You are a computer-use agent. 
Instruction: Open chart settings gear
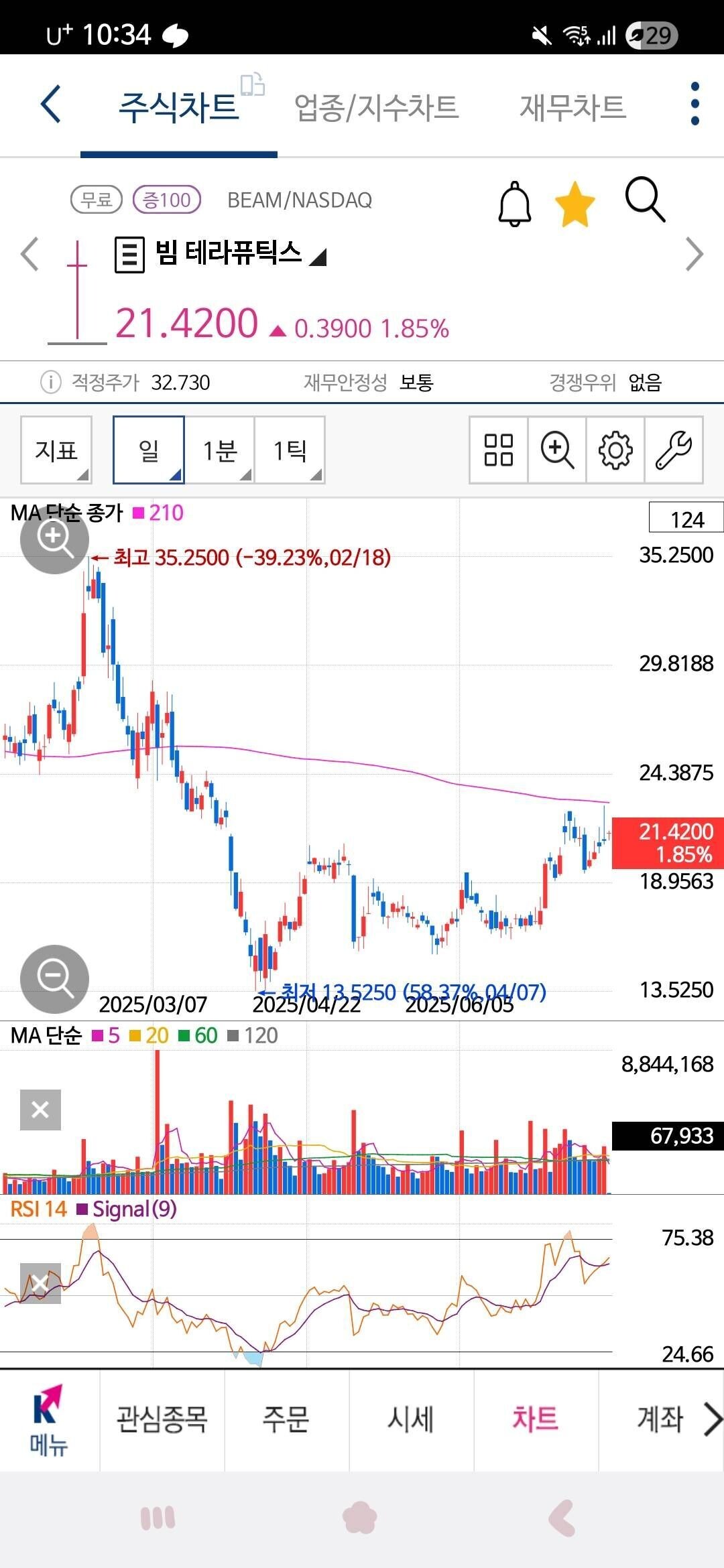pos(615,450)
